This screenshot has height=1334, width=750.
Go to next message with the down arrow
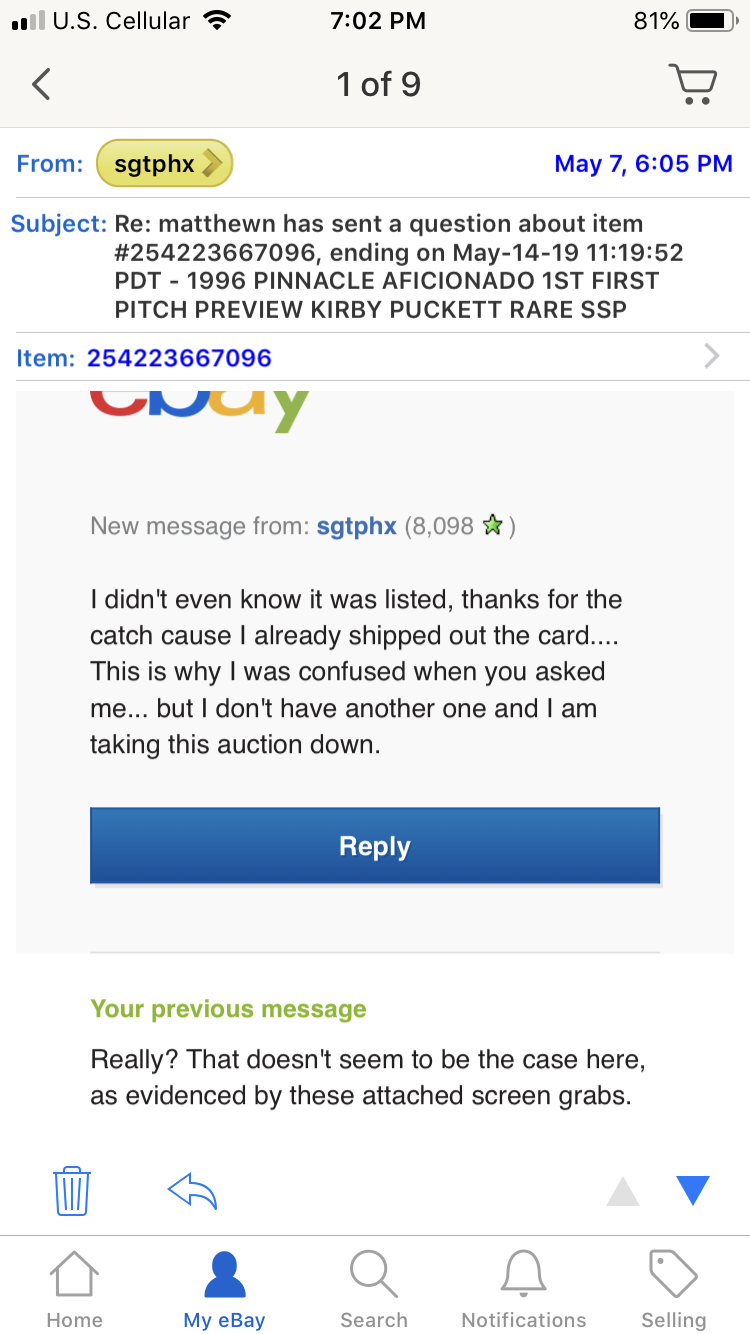coord(692,1190)
